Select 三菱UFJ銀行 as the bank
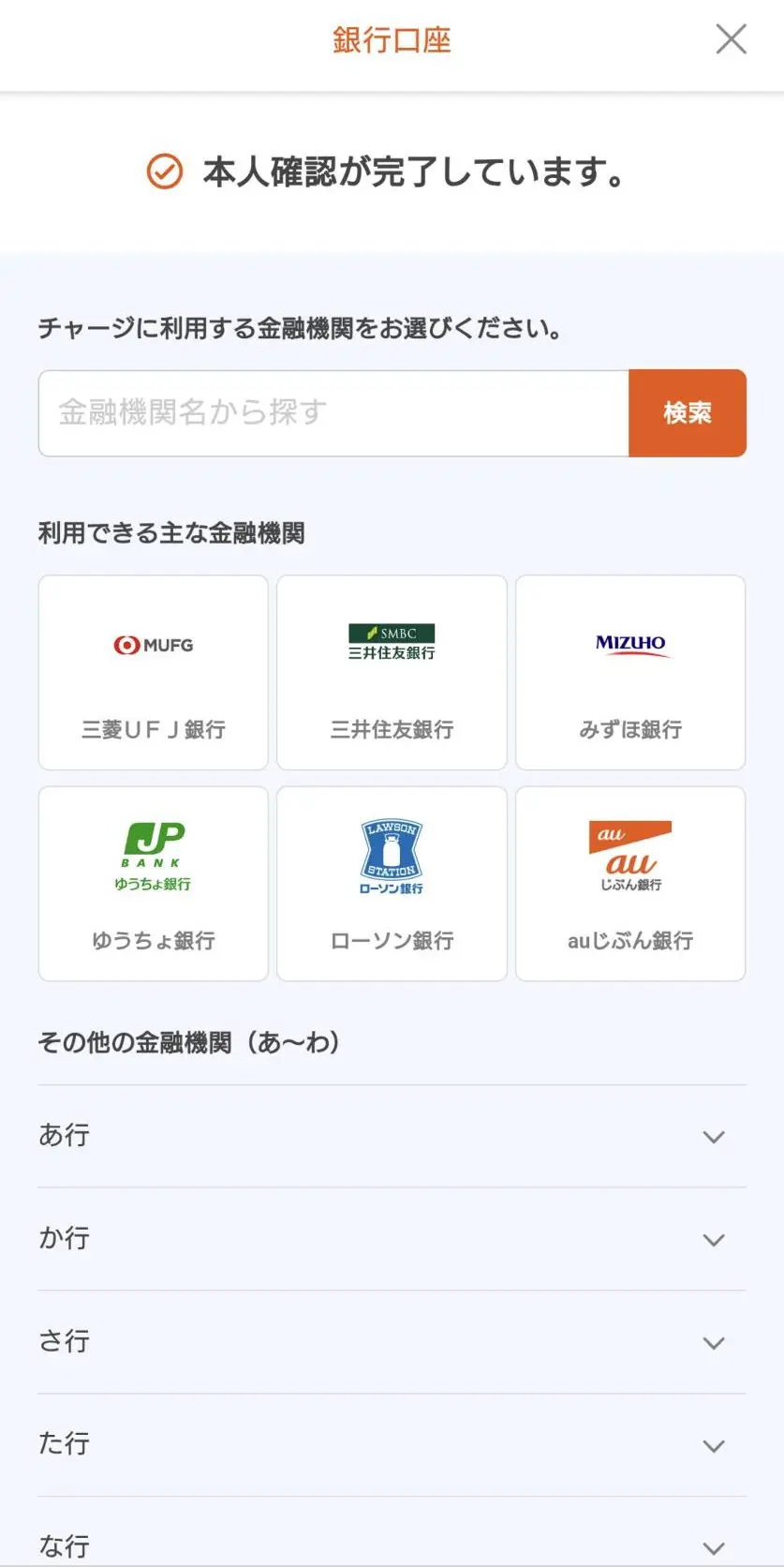The width and height of the screenshot is (784, 1567). click(x=154, y=673)
